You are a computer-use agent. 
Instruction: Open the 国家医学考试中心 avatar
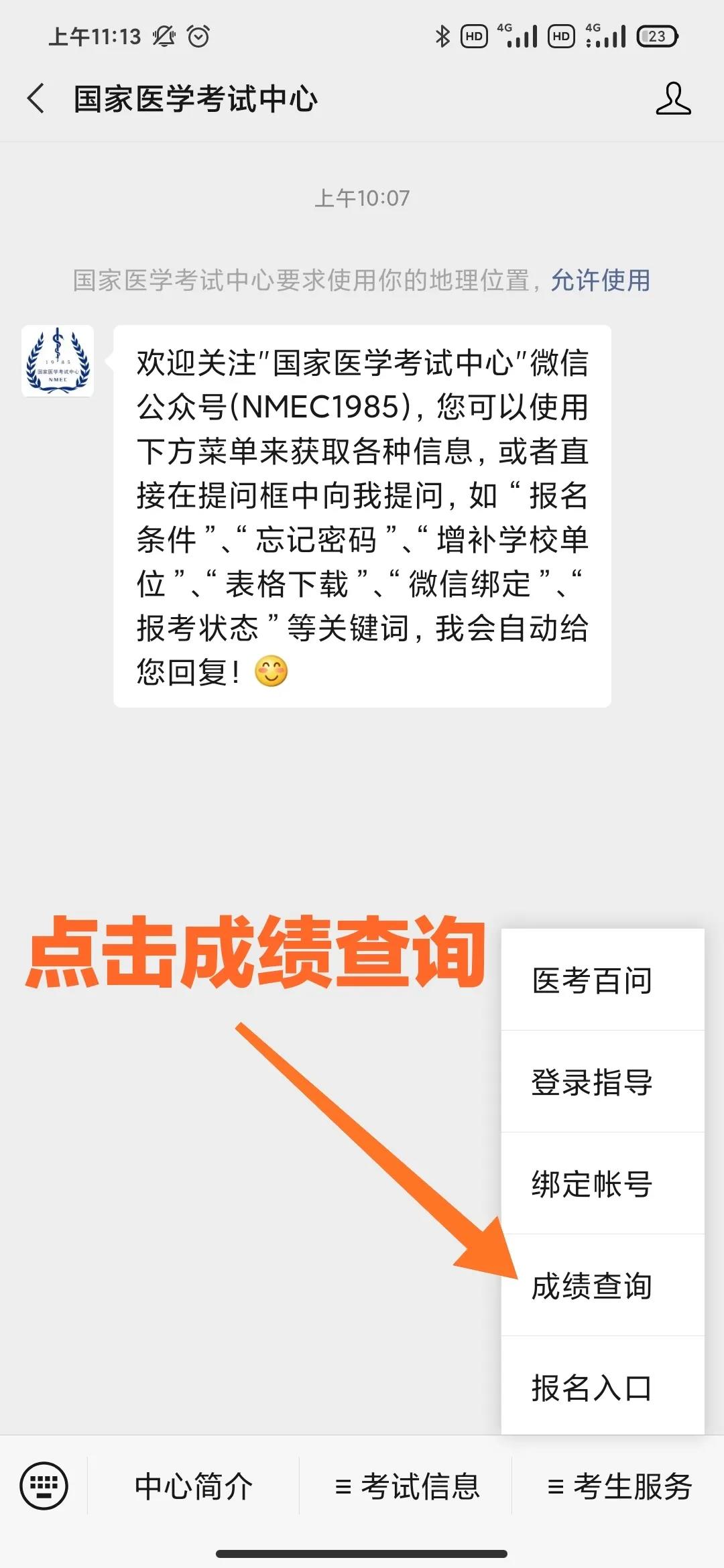tap(58, 361)
